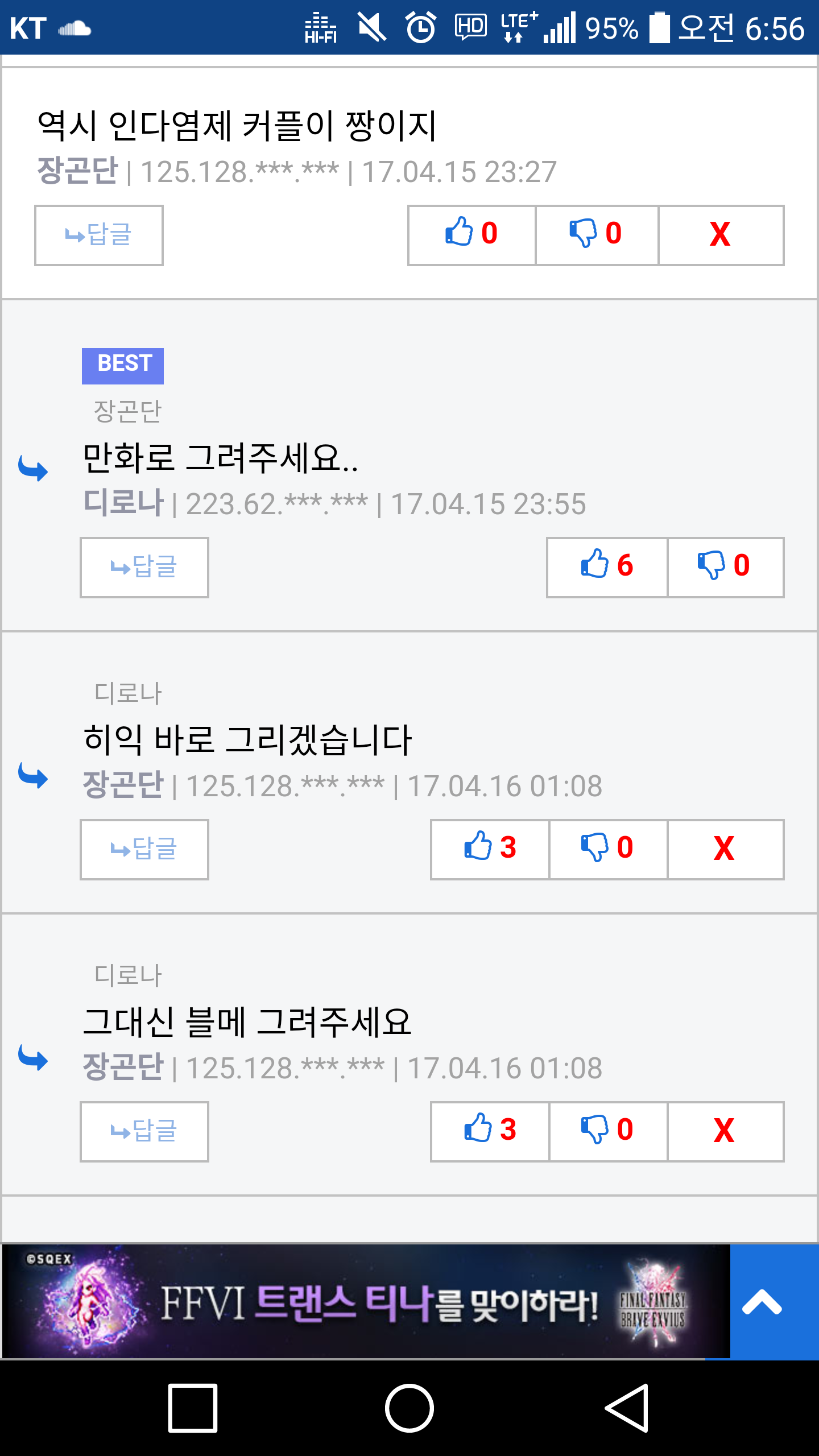Like the comment 만화로 그려주세요..

[607, 568]
